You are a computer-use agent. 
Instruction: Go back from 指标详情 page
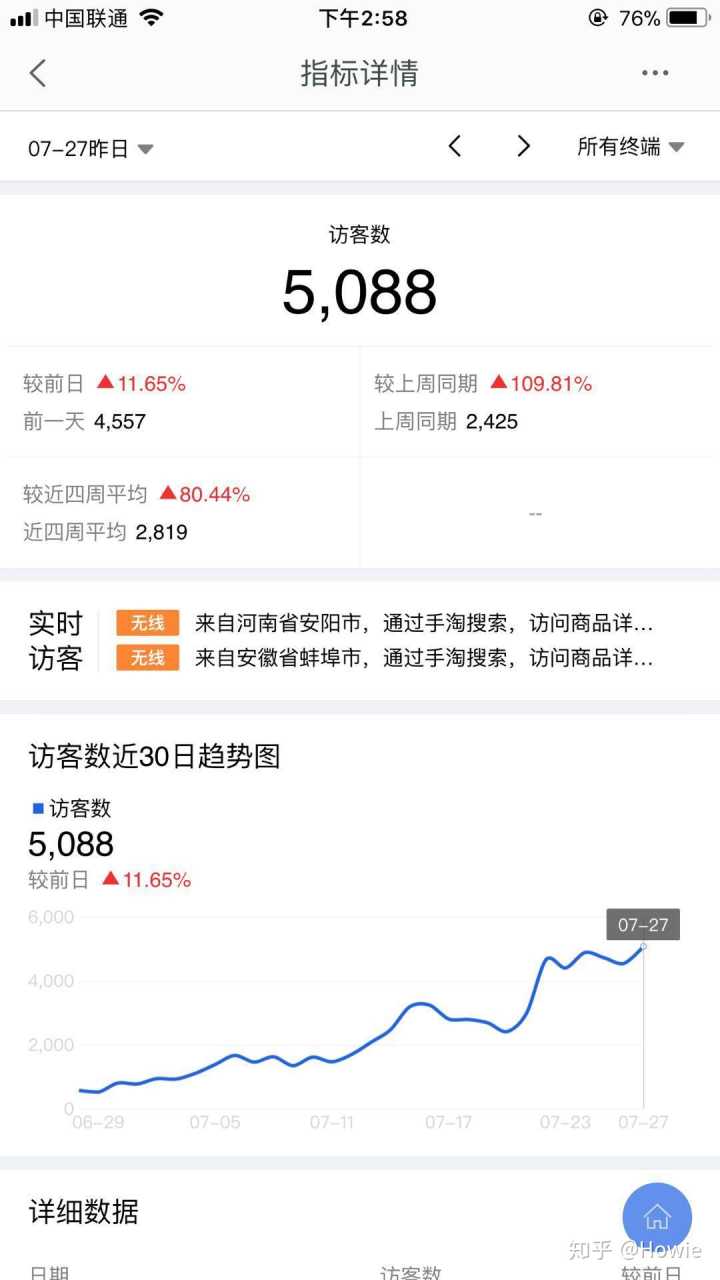click(x=38, y=73)
